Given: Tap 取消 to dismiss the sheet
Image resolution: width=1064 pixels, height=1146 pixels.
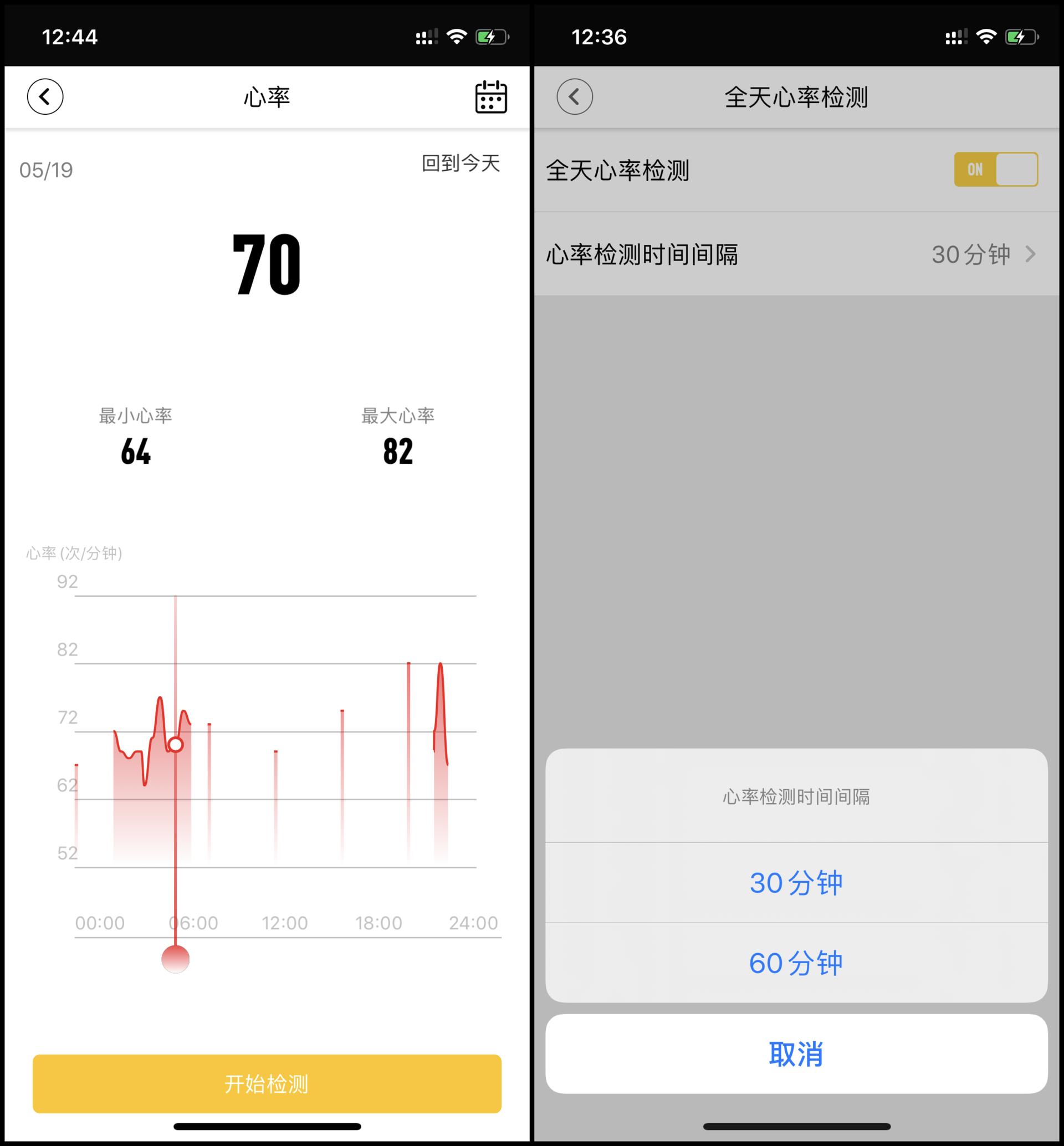Looking at the screenshot, I should coord(797,1054).
